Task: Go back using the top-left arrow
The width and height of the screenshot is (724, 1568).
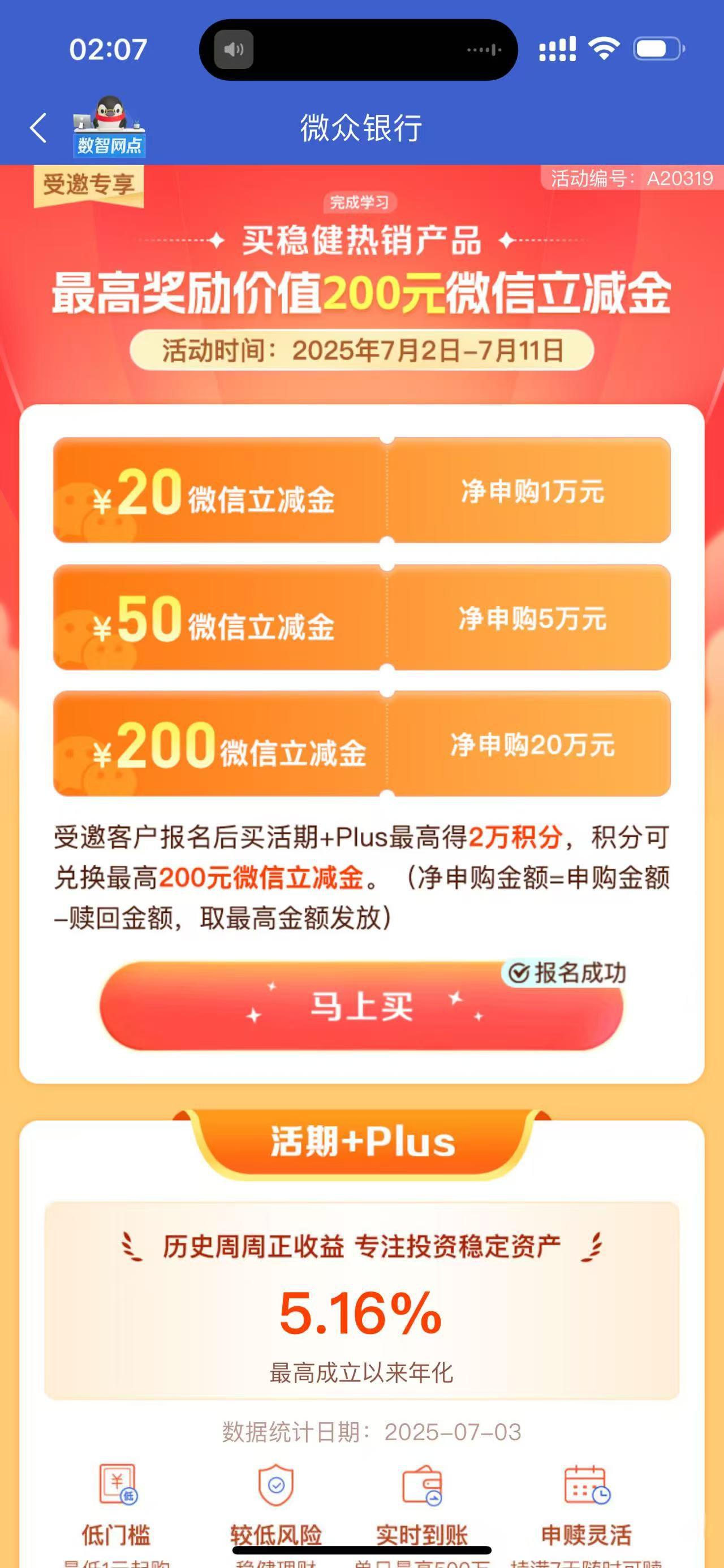Action: pos(38,128)
